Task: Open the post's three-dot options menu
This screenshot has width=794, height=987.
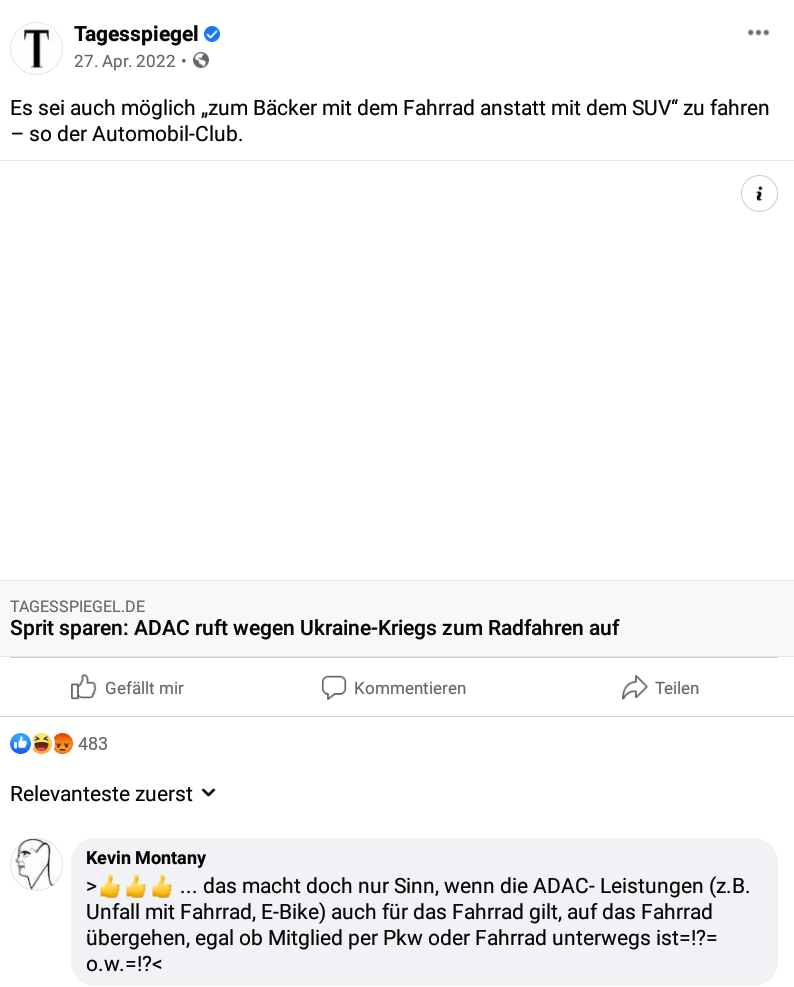Action: pyautogui.click(x=758, y=33)
